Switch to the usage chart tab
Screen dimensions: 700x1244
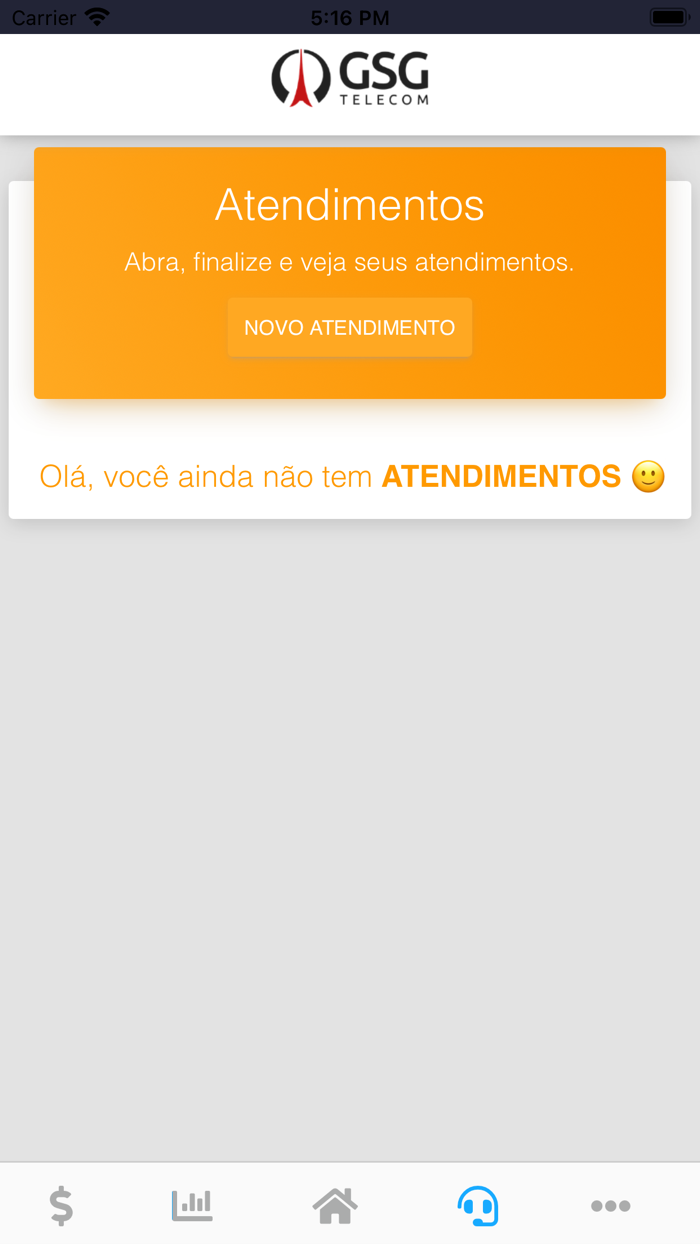tap(192, 1205)
